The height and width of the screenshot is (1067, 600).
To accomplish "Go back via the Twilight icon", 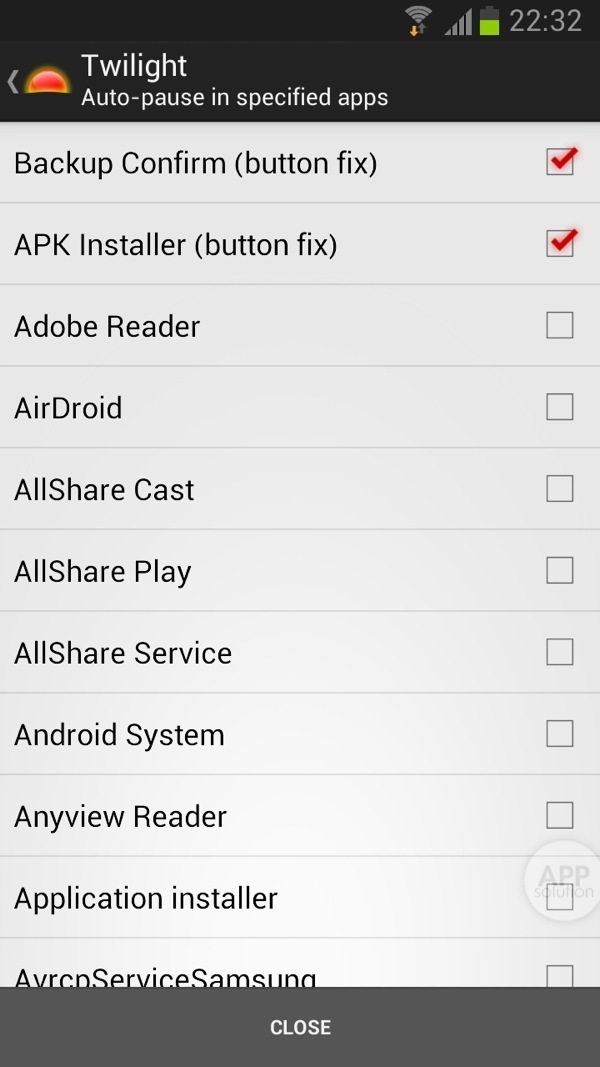I will pyautogui.click(x=42, y=82).
